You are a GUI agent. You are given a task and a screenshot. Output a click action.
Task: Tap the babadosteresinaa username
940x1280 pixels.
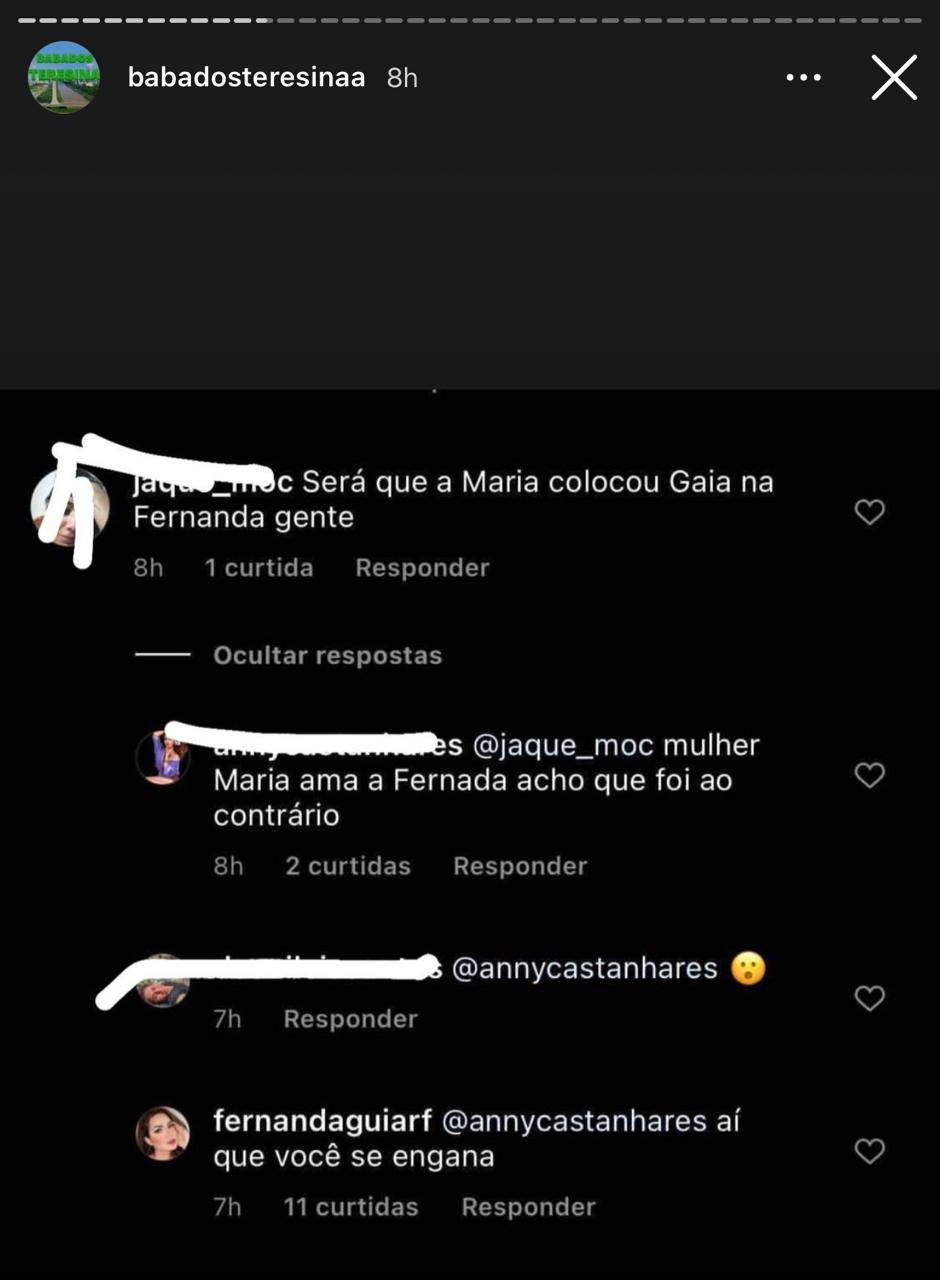click(x=246, y=78)
